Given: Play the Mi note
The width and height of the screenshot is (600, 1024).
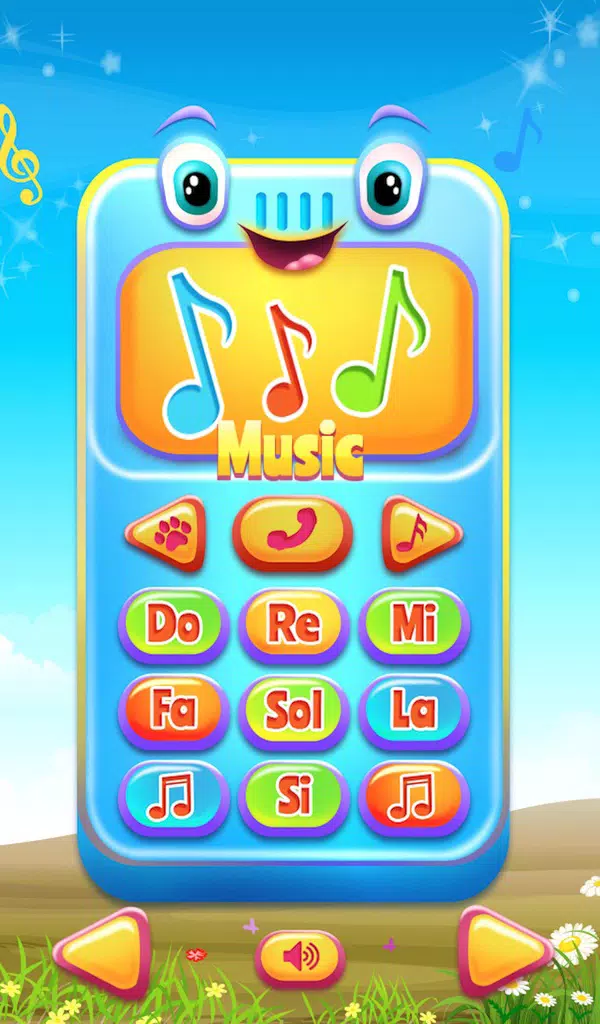Looking at the screenshot, I should [x=414, y=624].
